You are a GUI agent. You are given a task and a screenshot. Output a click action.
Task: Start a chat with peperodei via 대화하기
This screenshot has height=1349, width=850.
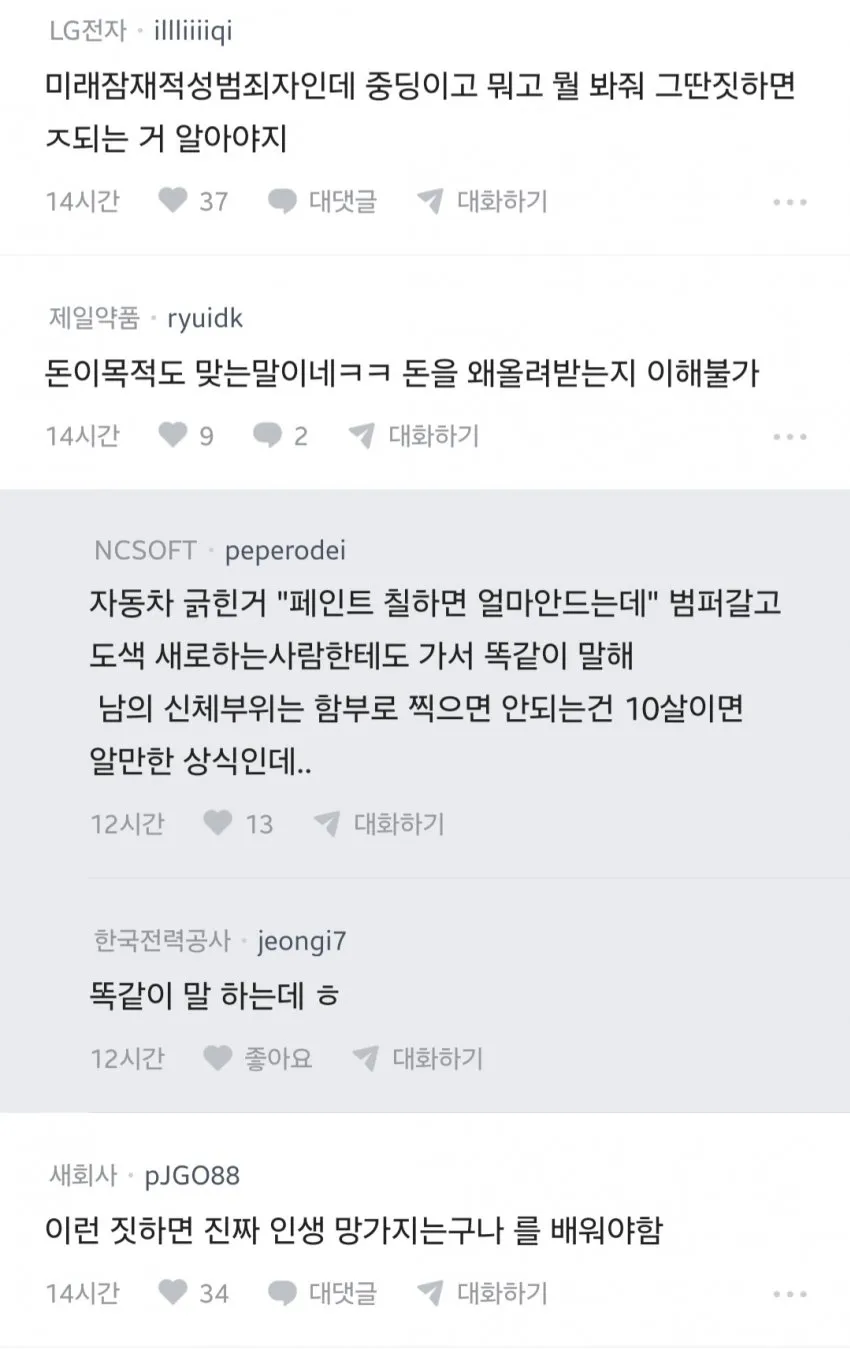pos(379,823)
